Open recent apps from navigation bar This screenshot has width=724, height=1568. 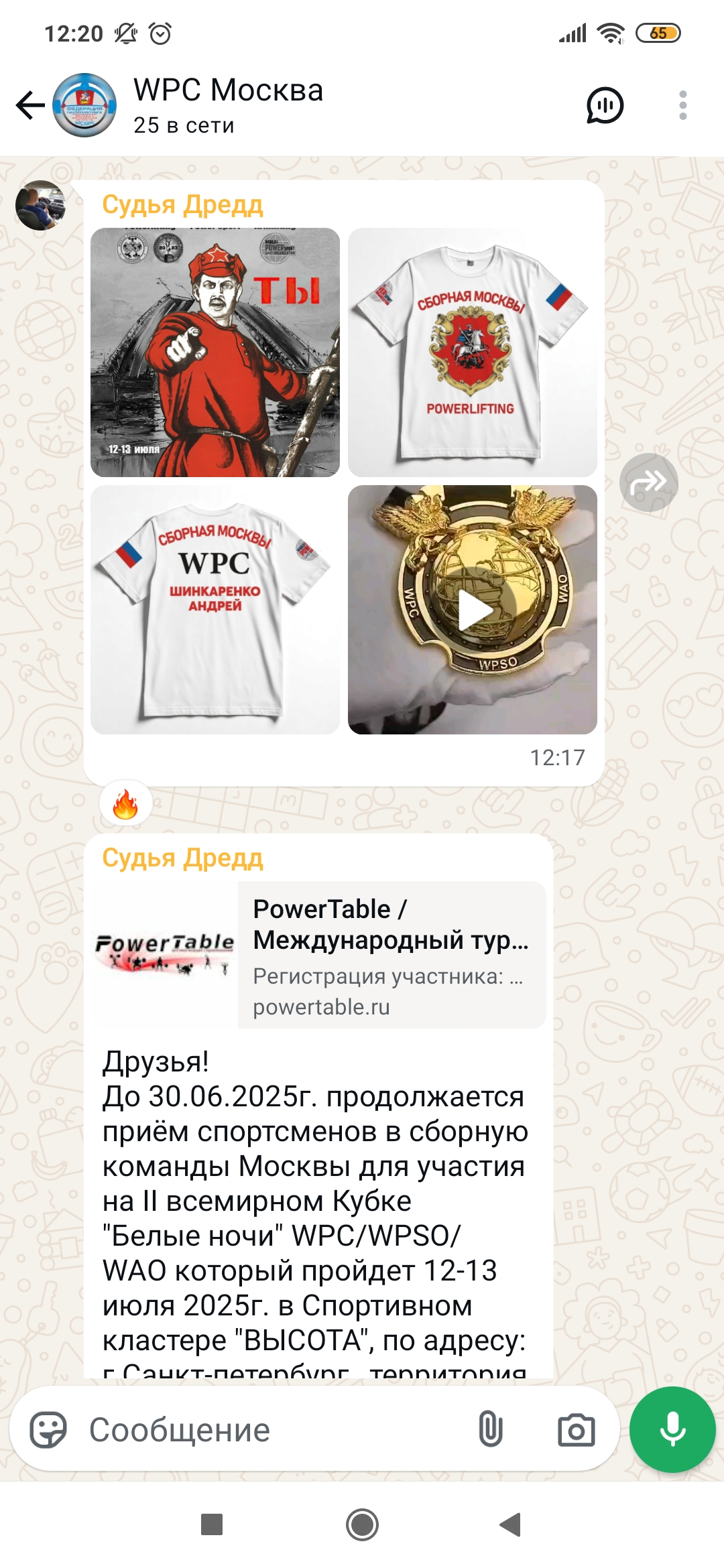click(x=212, y=1525)
